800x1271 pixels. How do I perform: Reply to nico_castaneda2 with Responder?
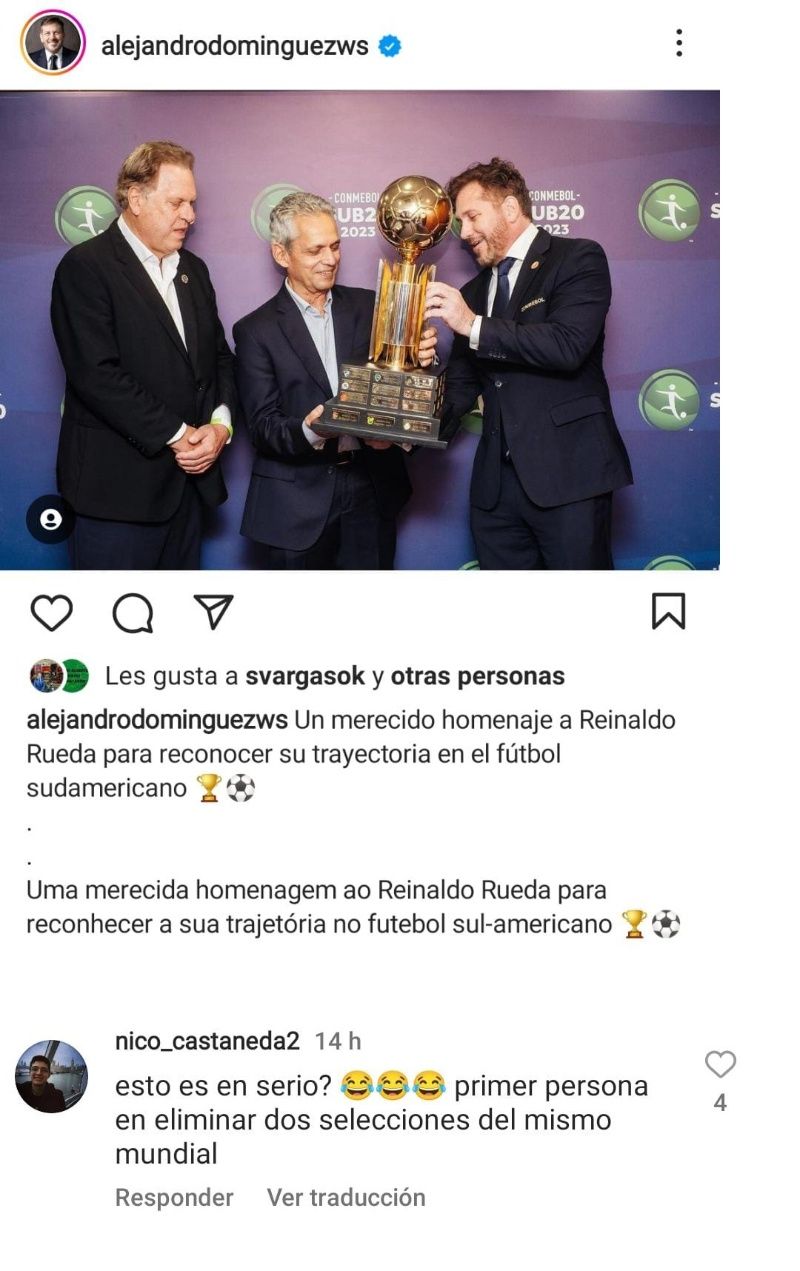(174, 1197)
